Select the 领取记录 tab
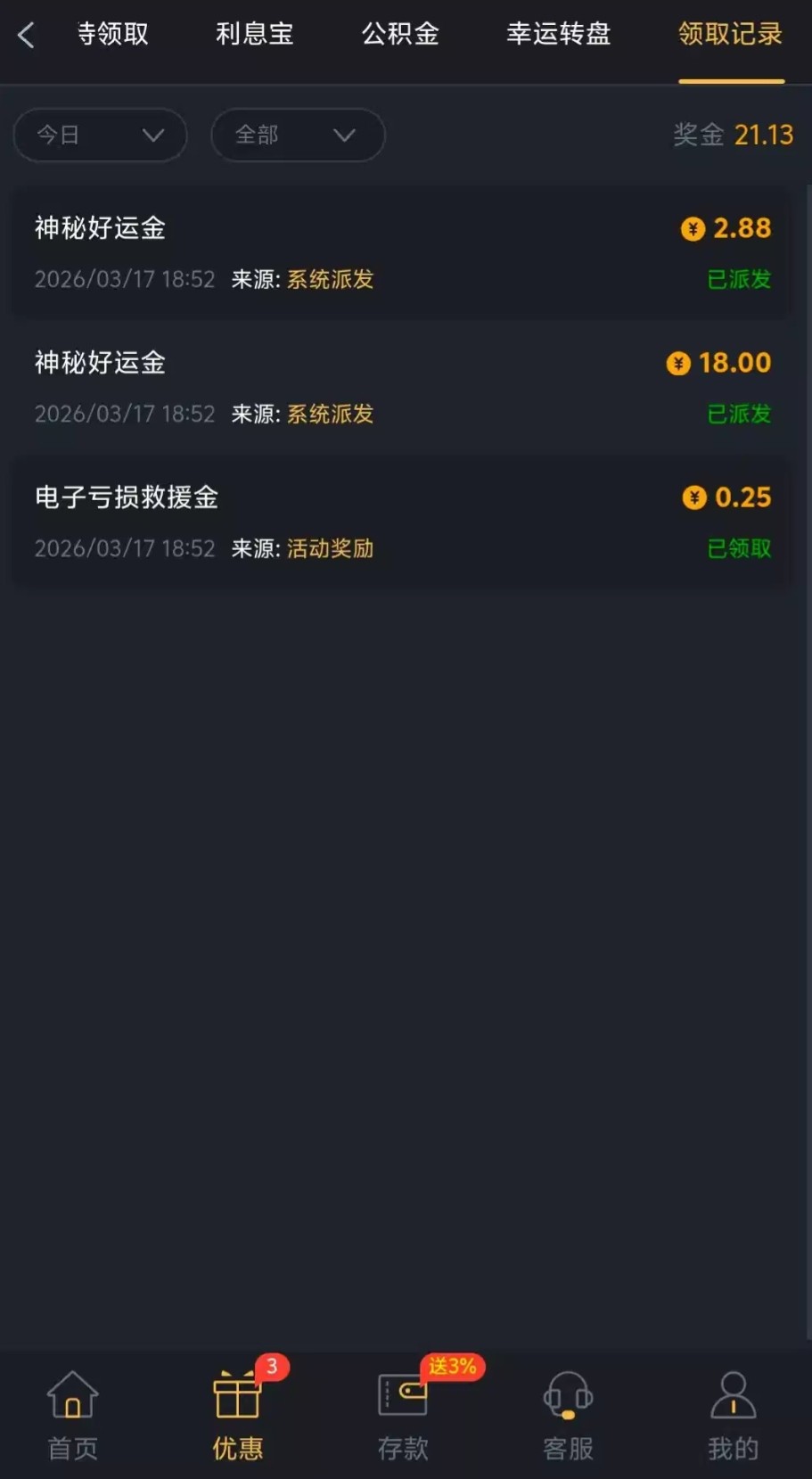The width and height of the screenshot is (812, 1479). point(730,35)
